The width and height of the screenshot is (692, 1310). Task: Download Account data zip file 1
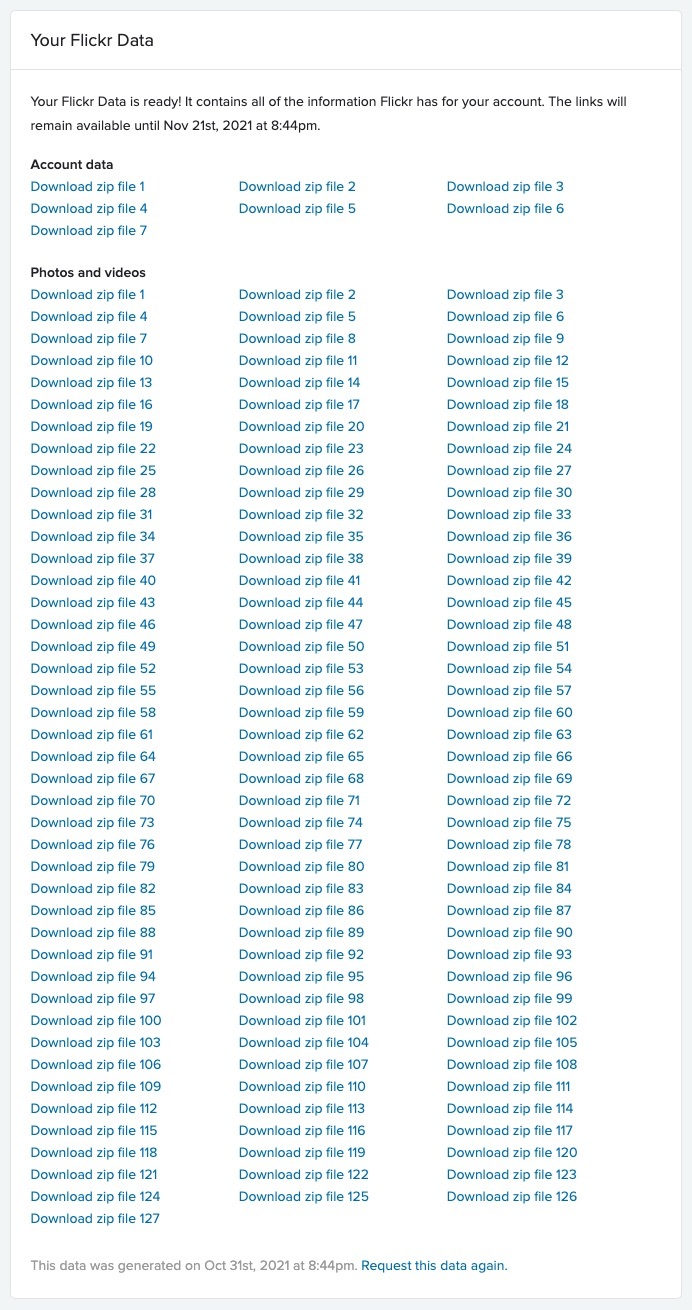pyautogui.click(x=88, y=187)
